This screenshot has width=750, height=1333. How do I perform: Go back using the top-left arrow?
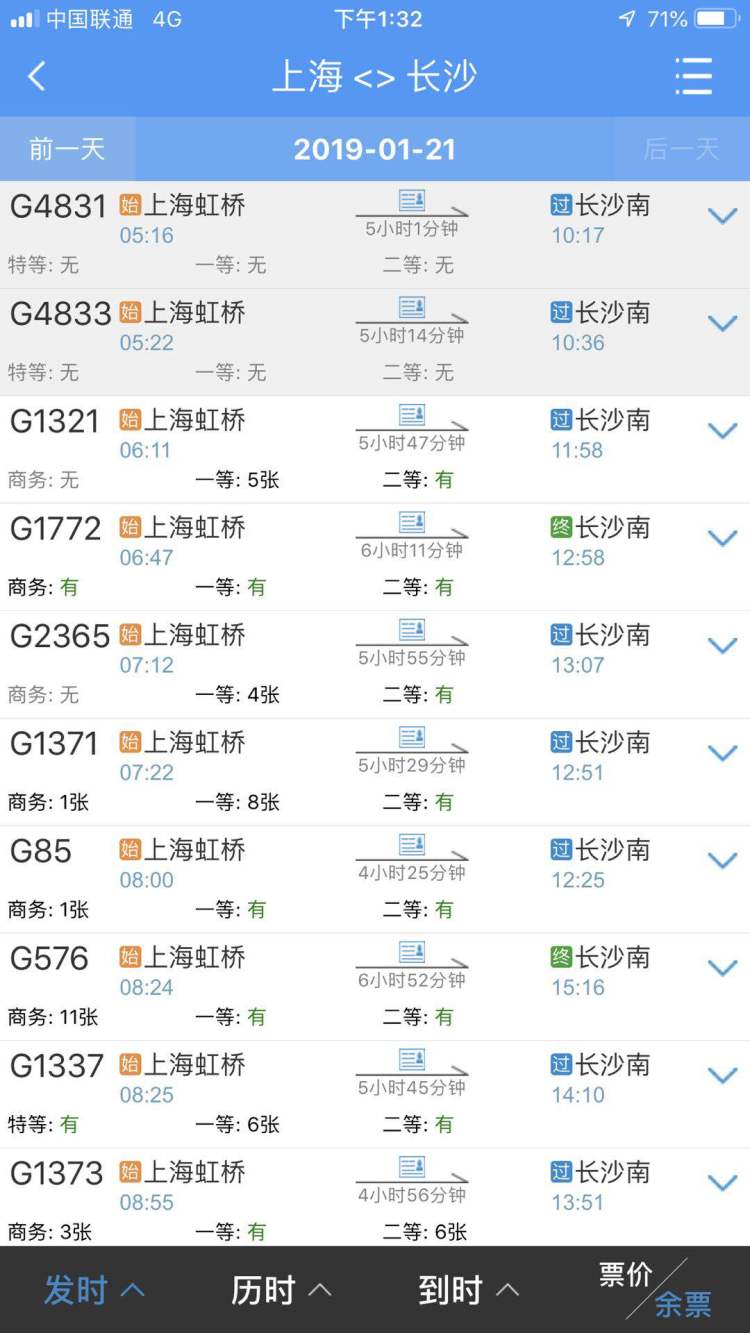pyautogui.click(x=37, y=76)
